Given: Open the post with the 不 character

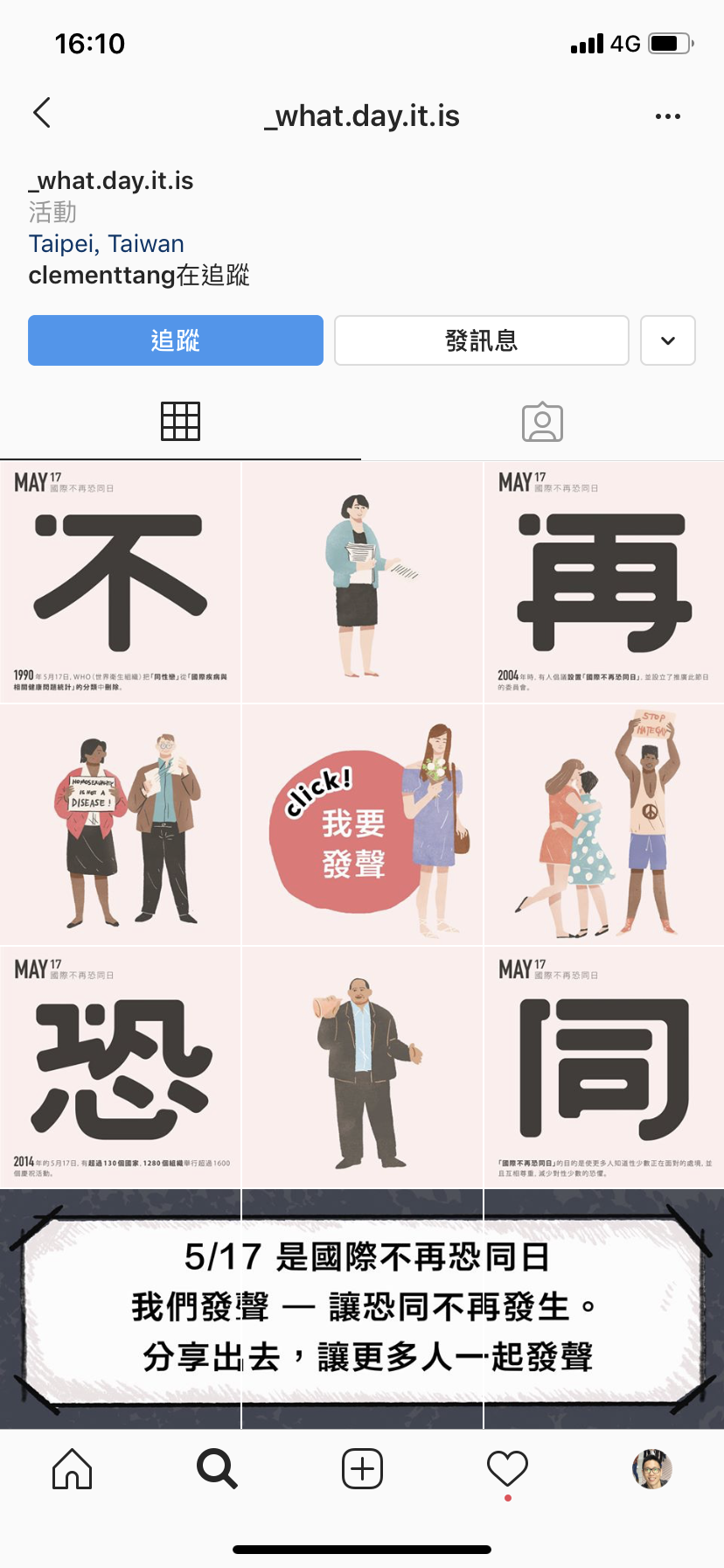Looking at the screenshot, I should [121, 583].
